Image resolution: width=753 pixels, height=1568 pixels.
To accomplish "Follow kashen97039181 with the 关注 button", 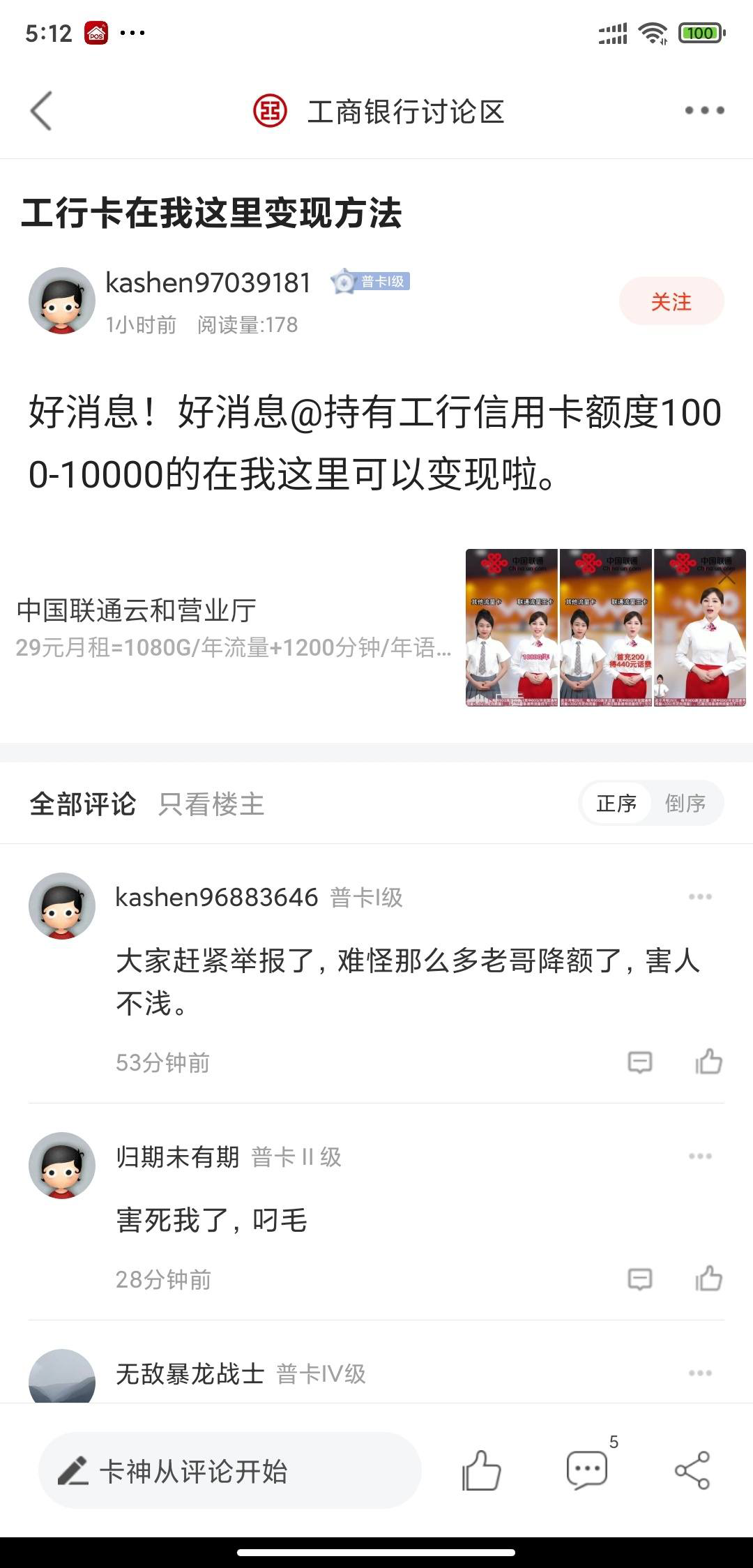I will [671, 301].
